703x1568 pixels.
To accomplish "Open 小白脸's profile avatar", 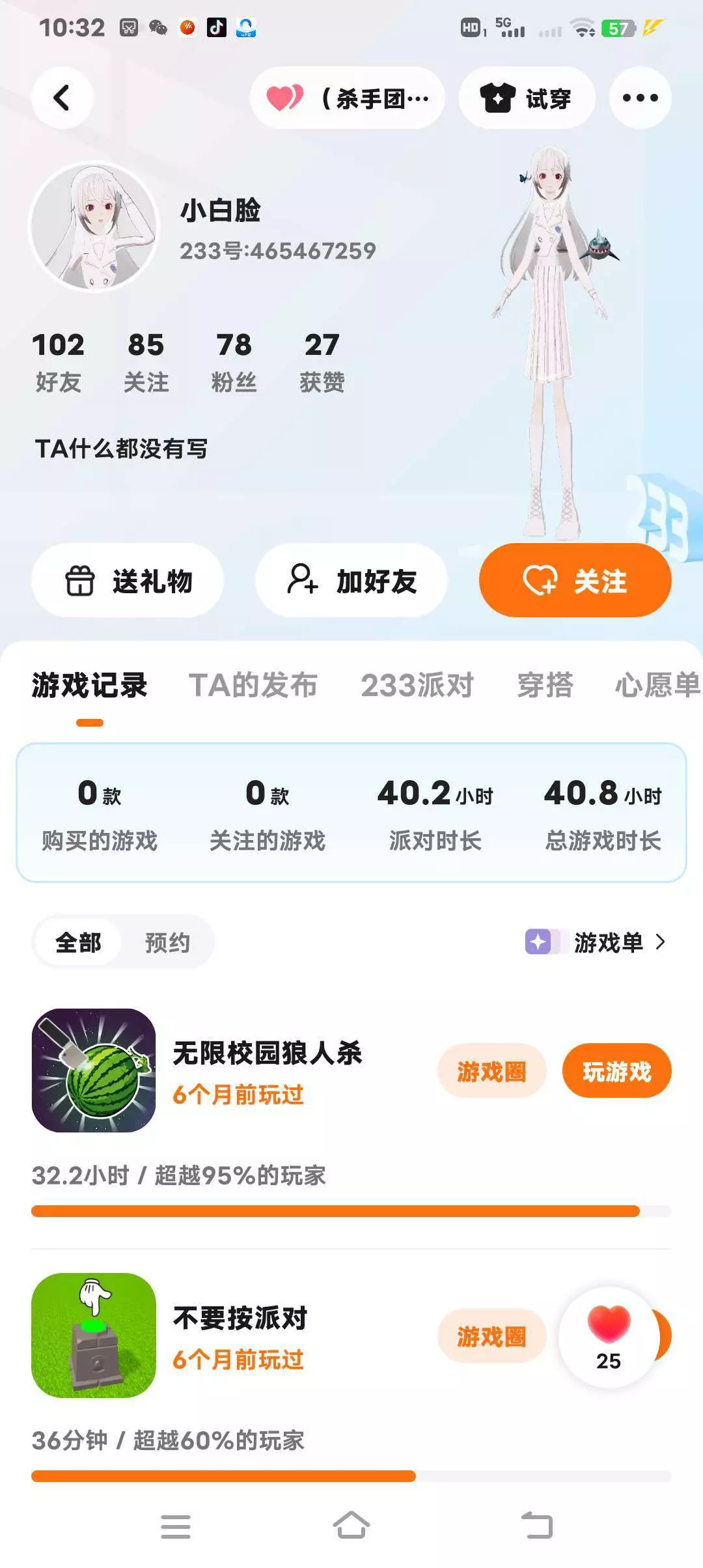I will pyautogui.click(x=94, y=225).
